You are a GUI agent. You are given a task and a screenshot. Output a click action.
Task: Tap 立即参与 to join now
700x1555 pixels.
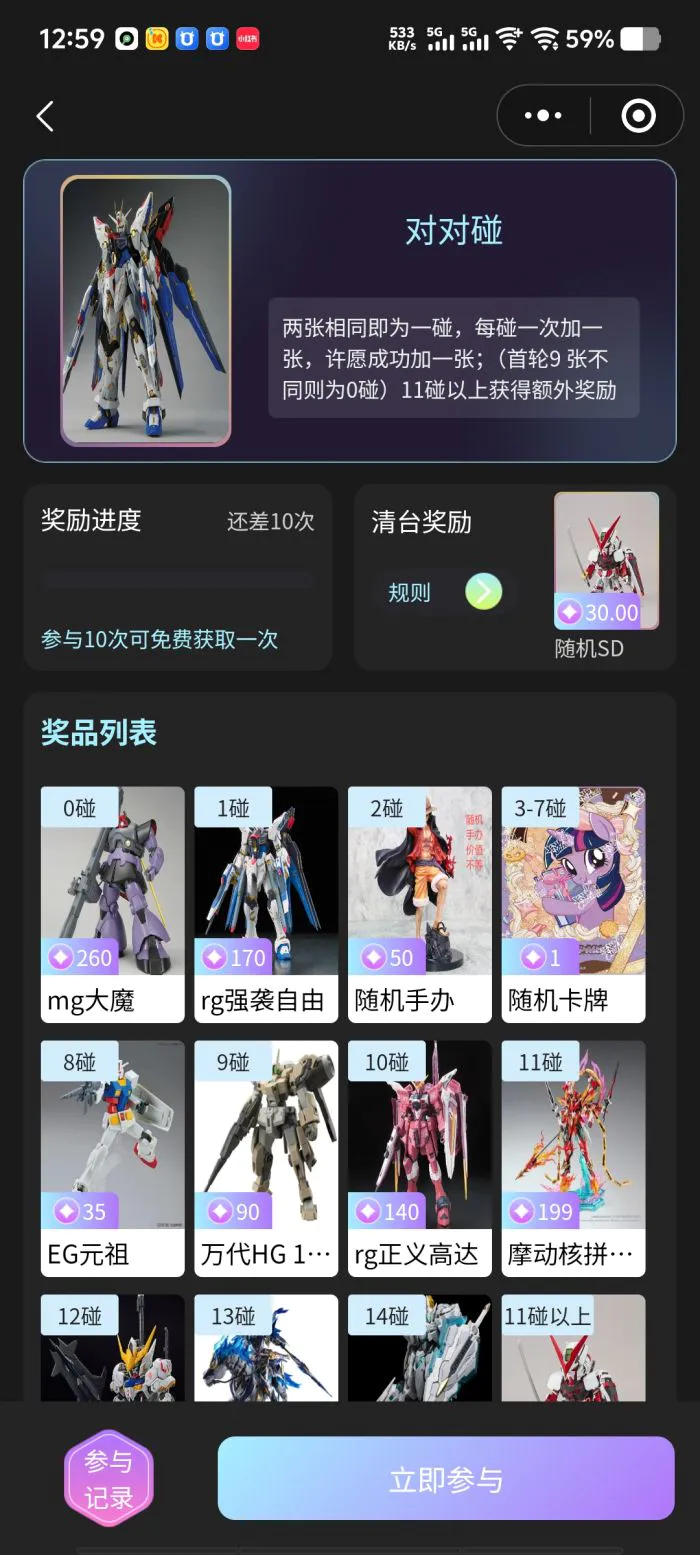pyautogui.click(x=446, y=1479)
